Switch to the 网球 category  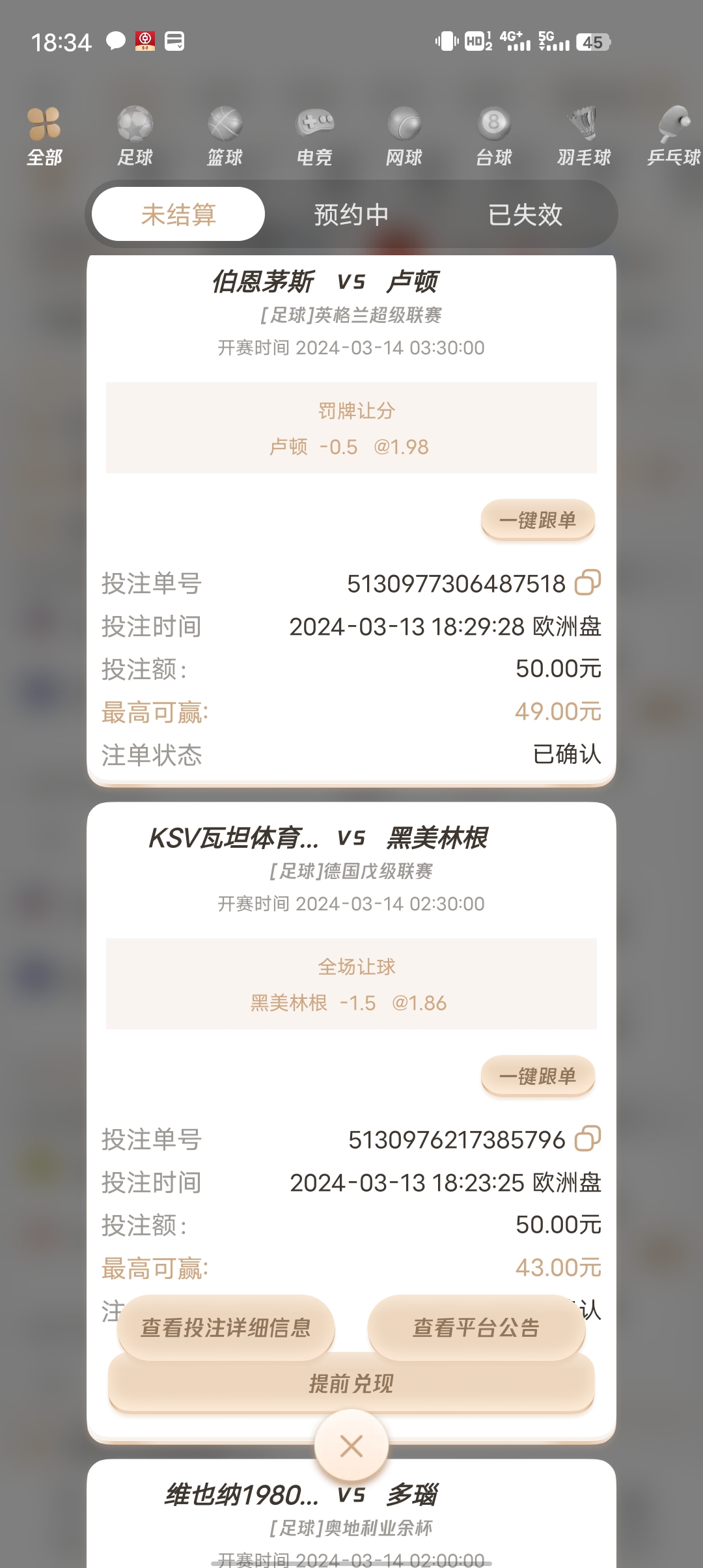click(x=404, y=136)
